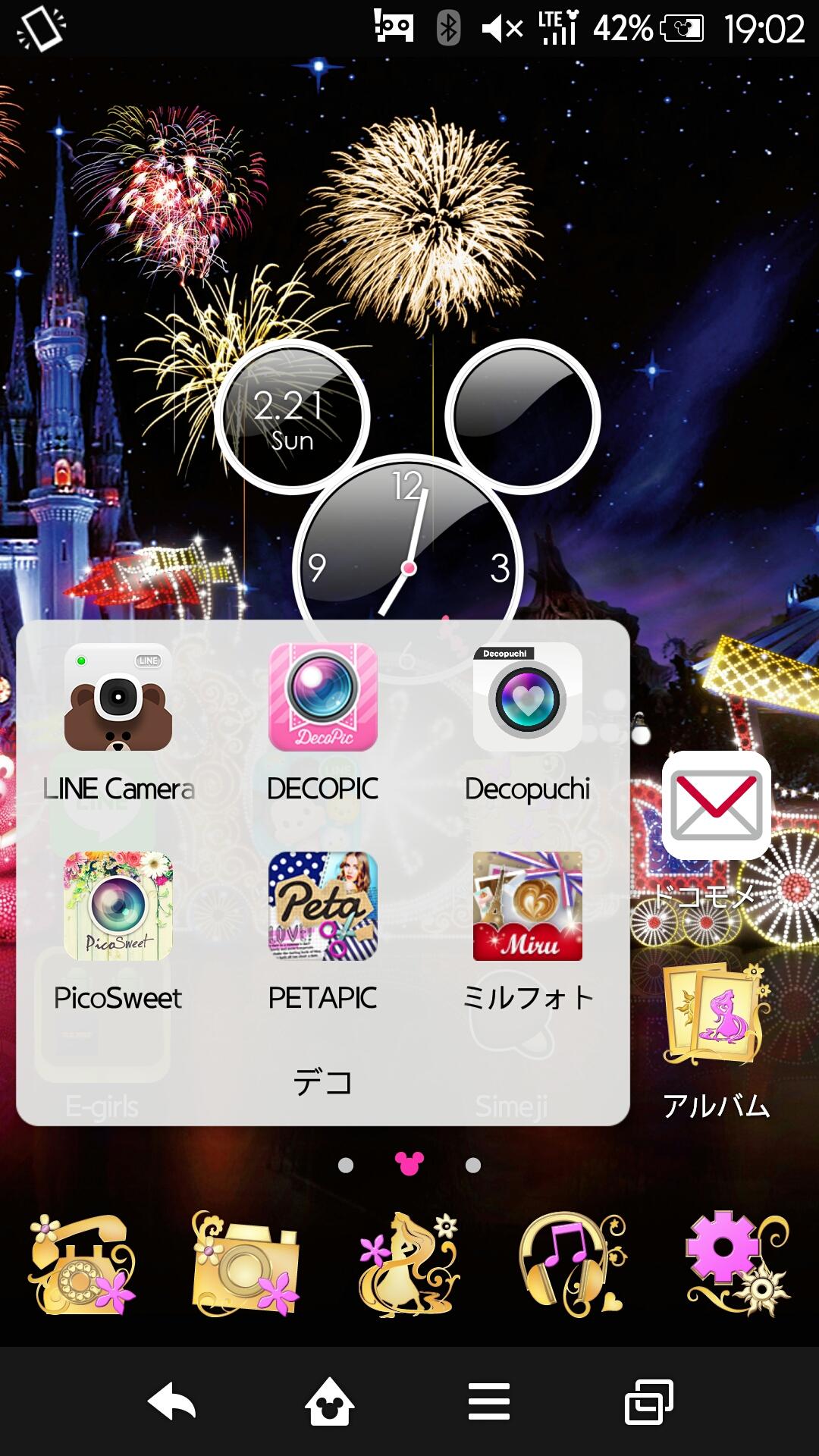
Task: Tap the system back button
Action: [172, 1401]
